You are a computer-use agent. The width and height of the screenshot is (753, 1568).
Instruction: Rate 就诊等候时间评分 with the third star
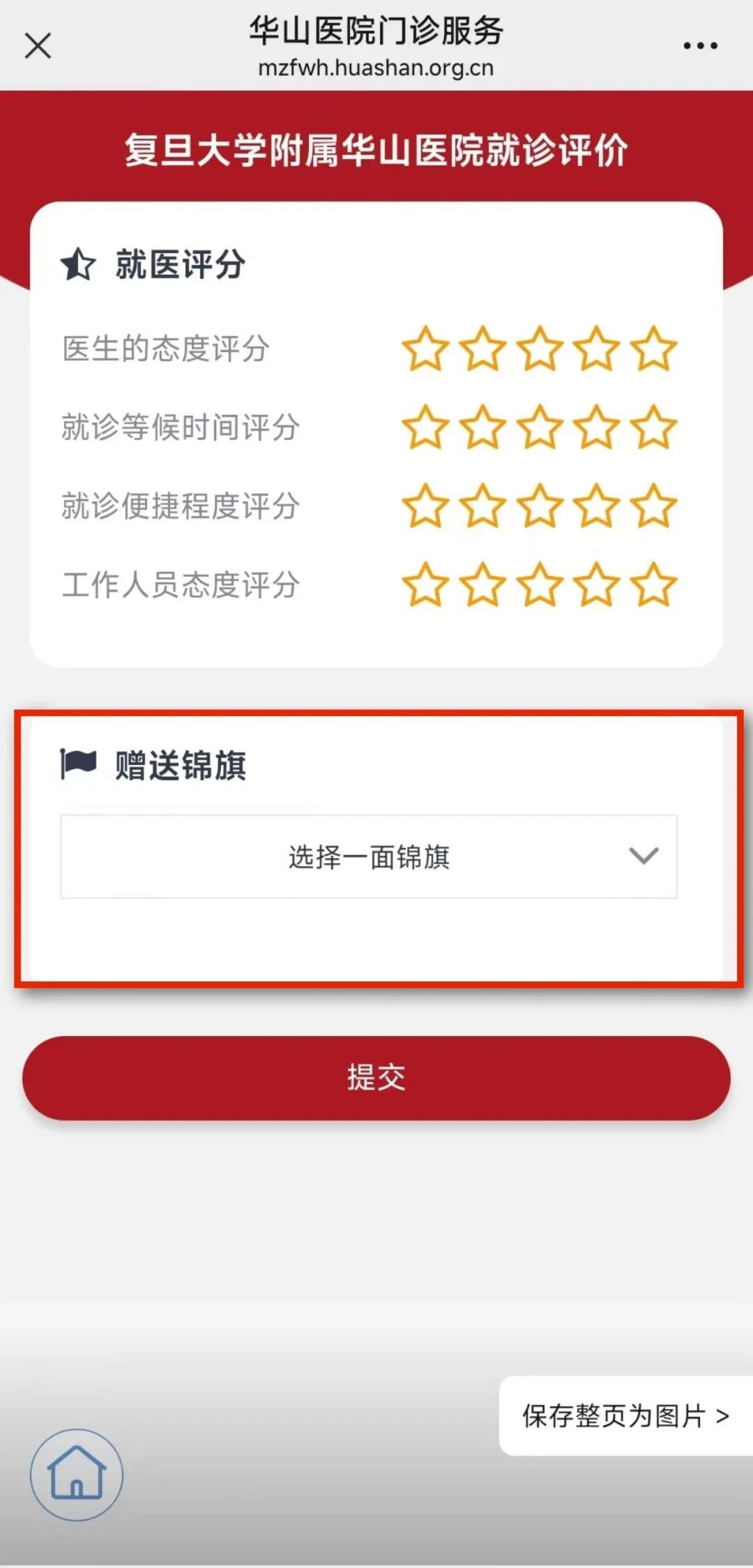[x=540, y=427]
